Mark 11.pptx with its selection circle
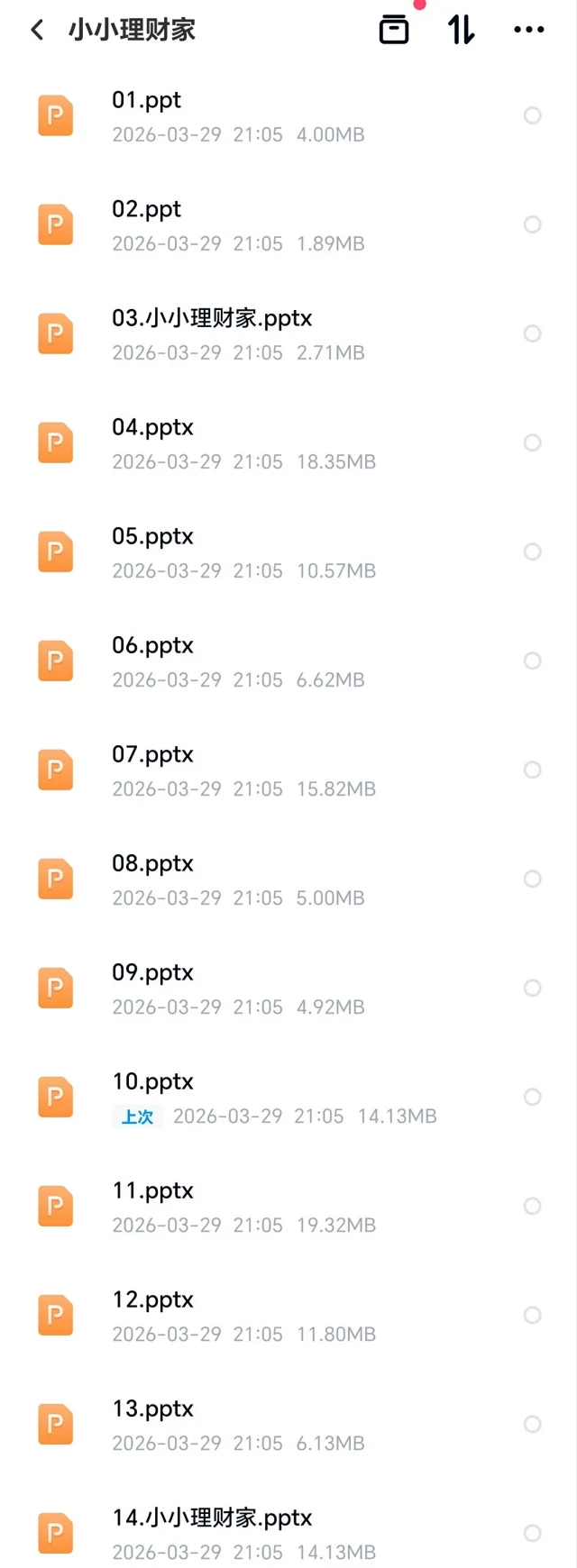577x1568 pixels. 533,1206
